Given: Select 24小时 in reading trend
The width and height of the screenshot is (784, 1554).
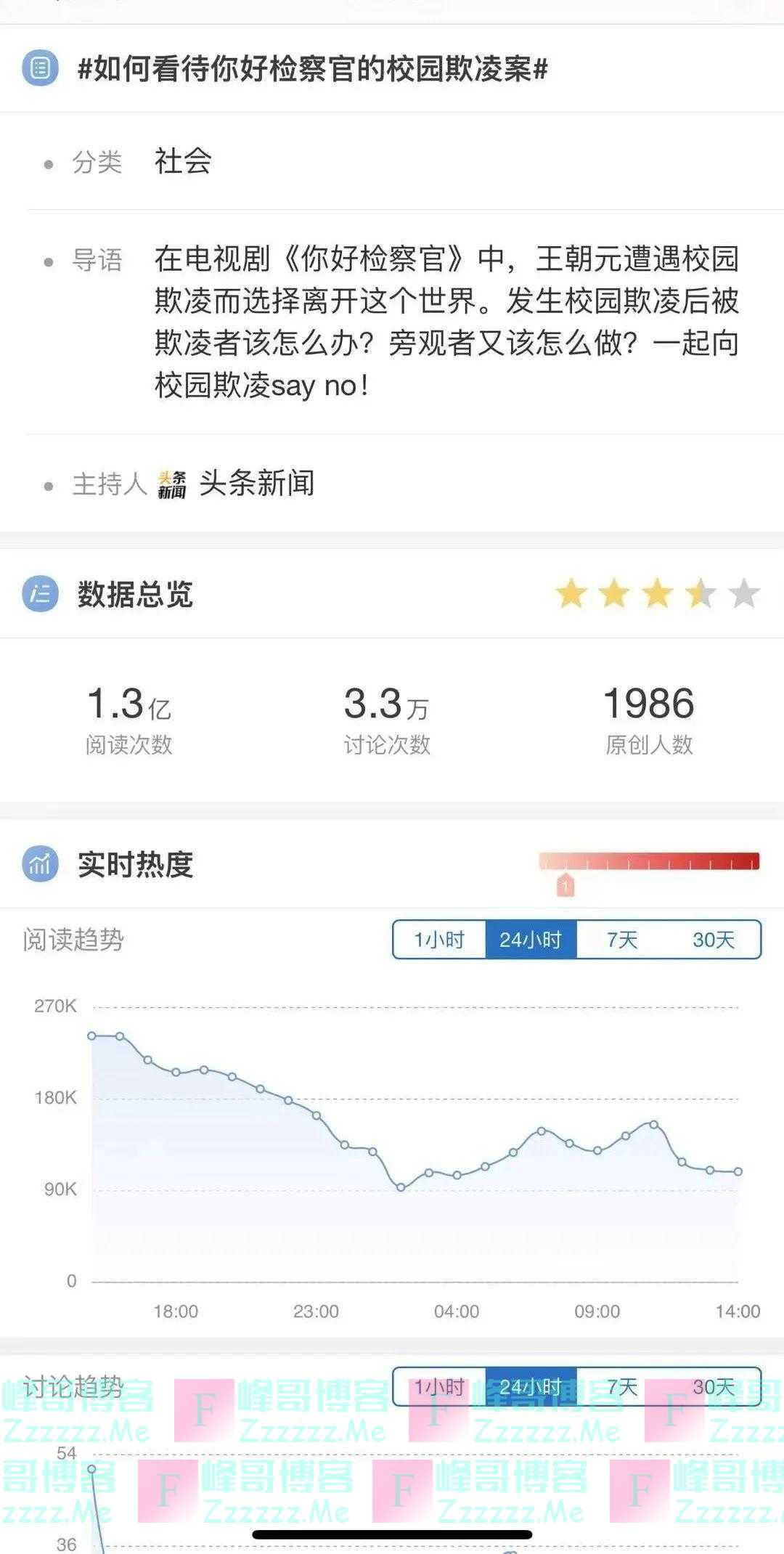Looking at the screenshot, I should [531, 940].
